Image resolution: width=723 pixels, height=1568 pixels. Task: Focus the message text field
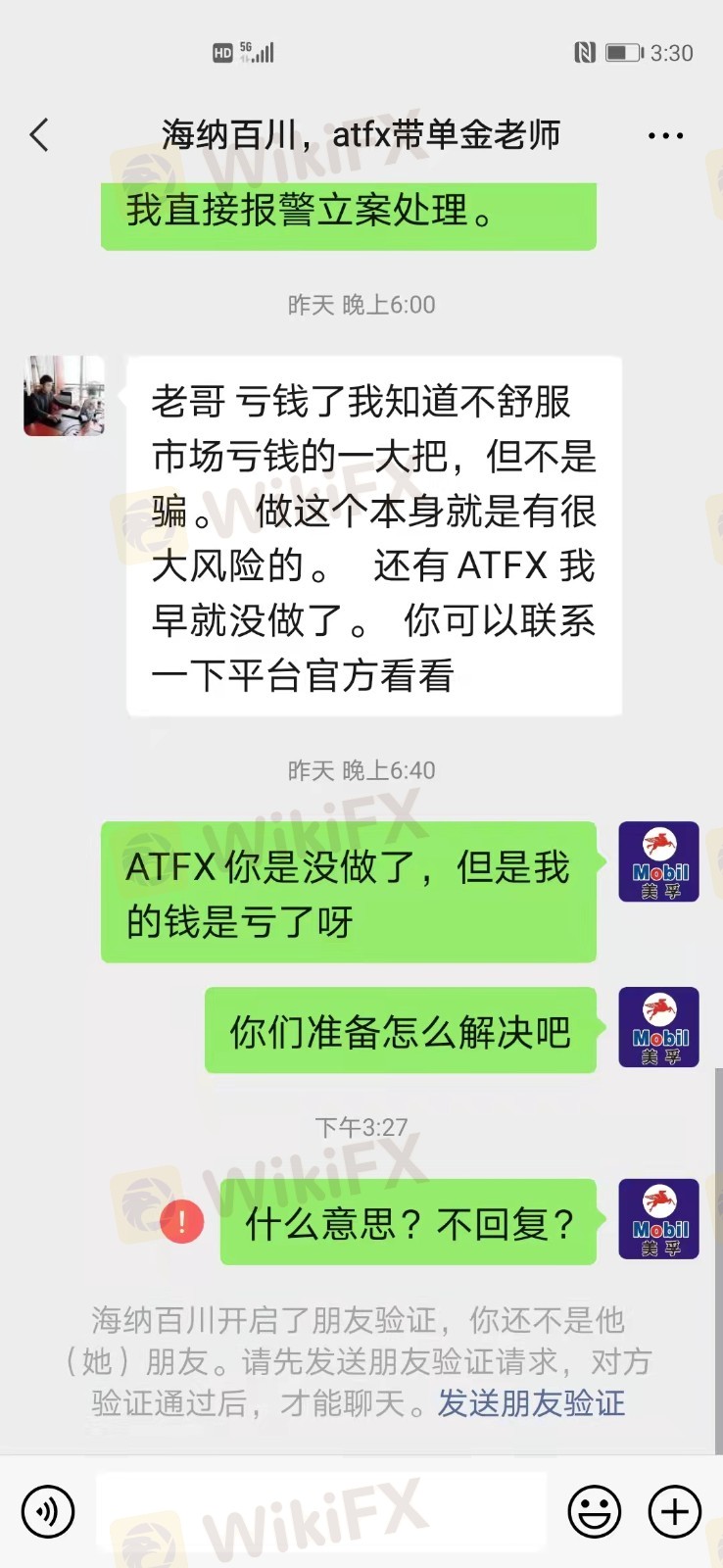tap(320, 1510)
